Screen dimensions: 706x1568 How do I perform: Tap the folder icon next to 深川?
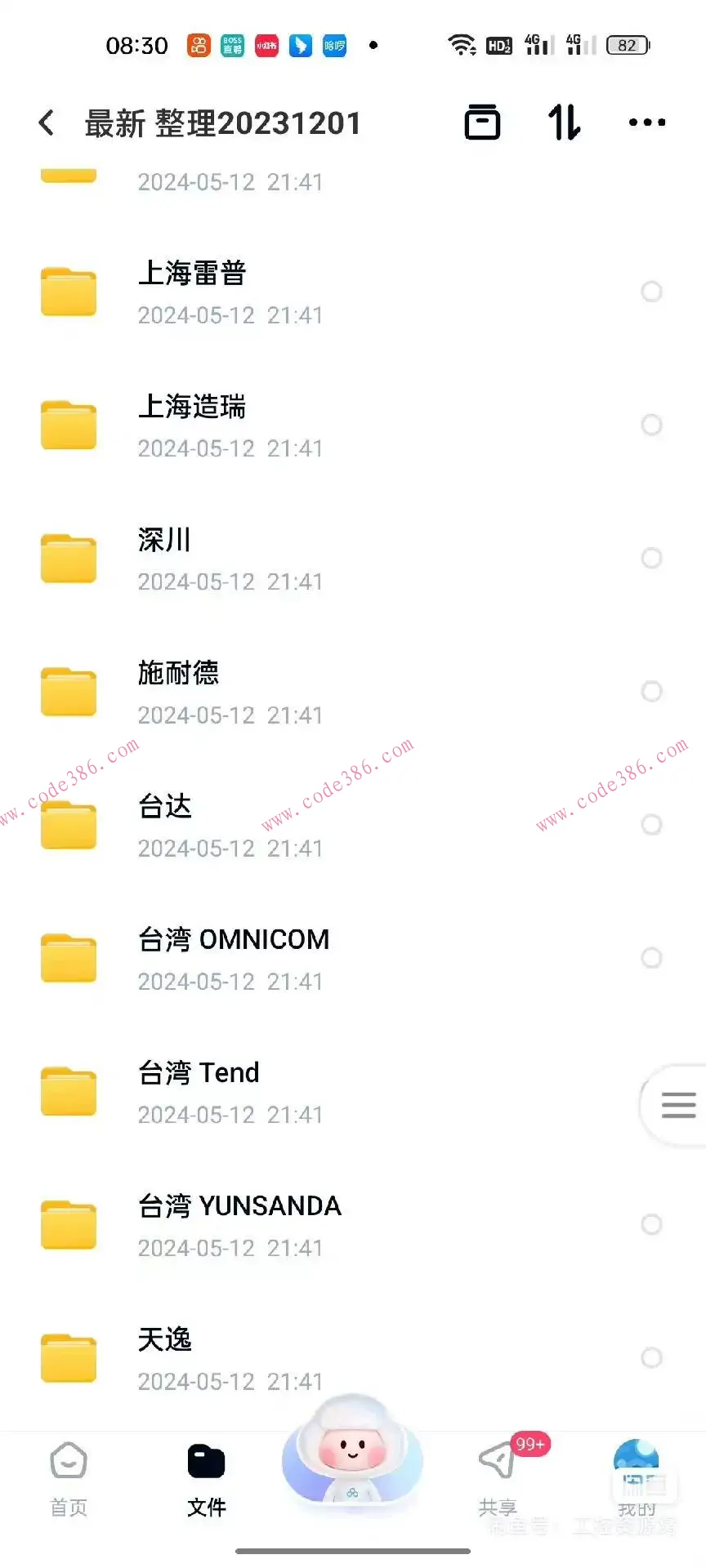[68, 558]
